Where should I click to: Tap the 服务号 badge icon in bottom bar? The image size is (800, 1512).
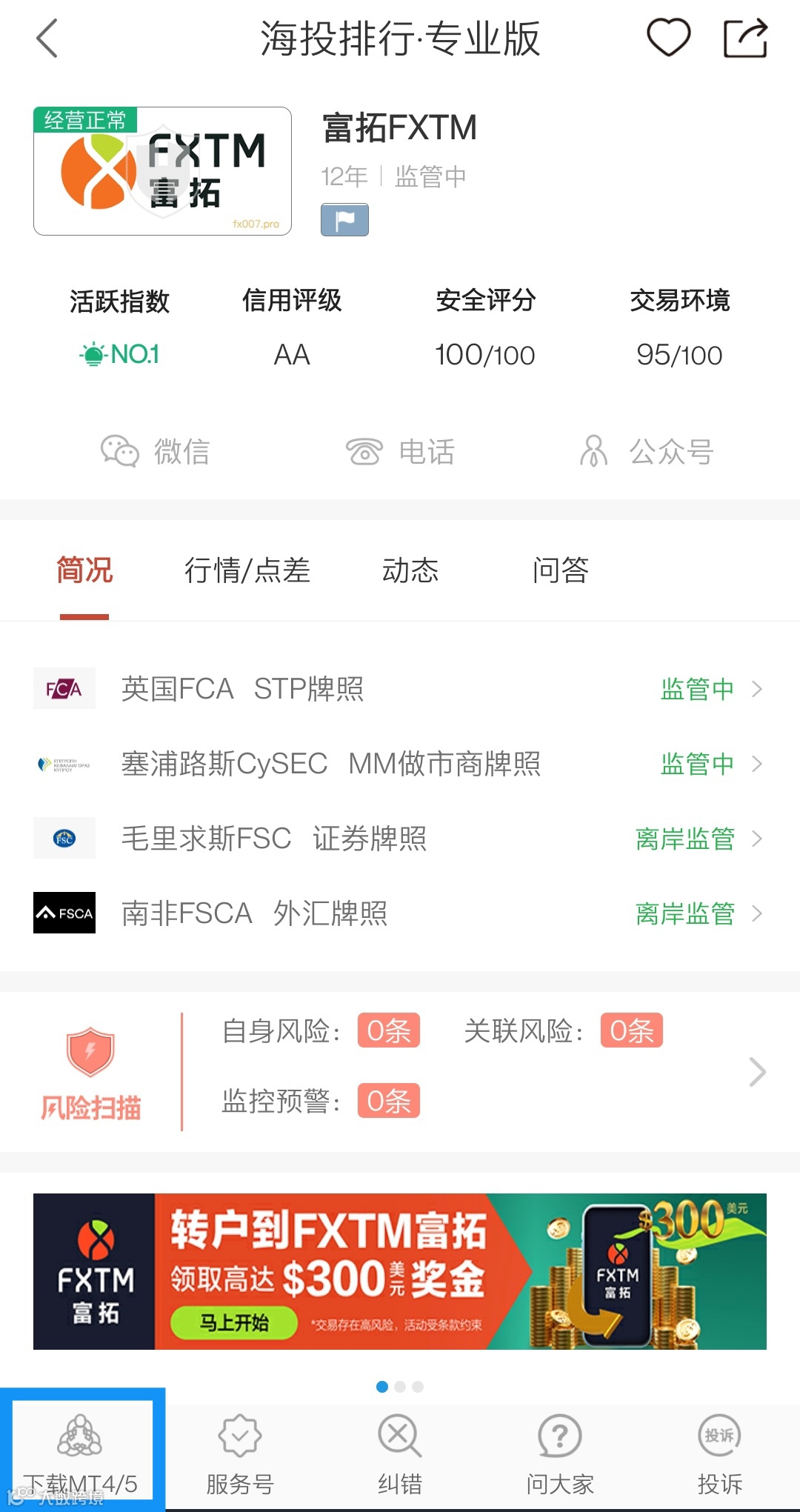click(238, 1436)
